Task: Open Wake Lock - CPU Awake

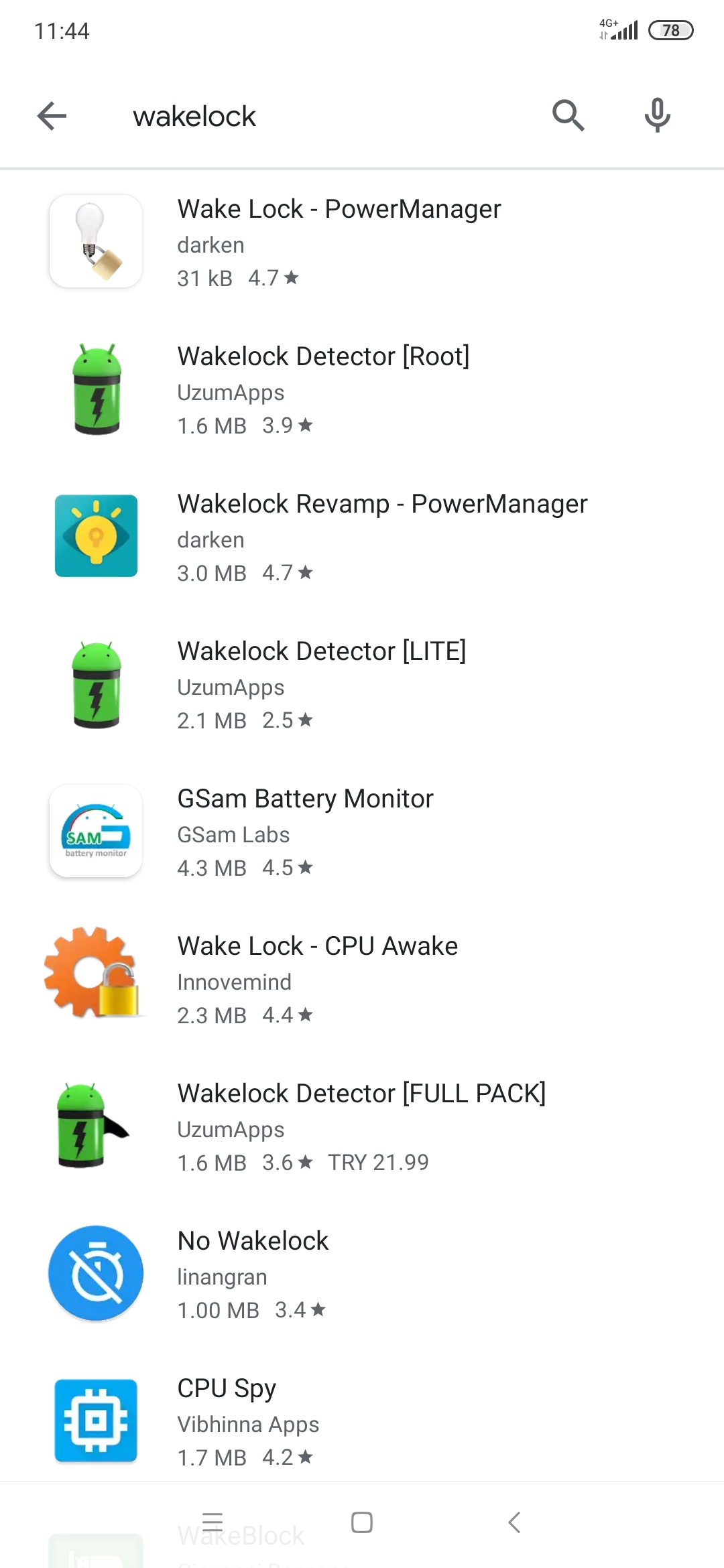Action: [362, 978]
